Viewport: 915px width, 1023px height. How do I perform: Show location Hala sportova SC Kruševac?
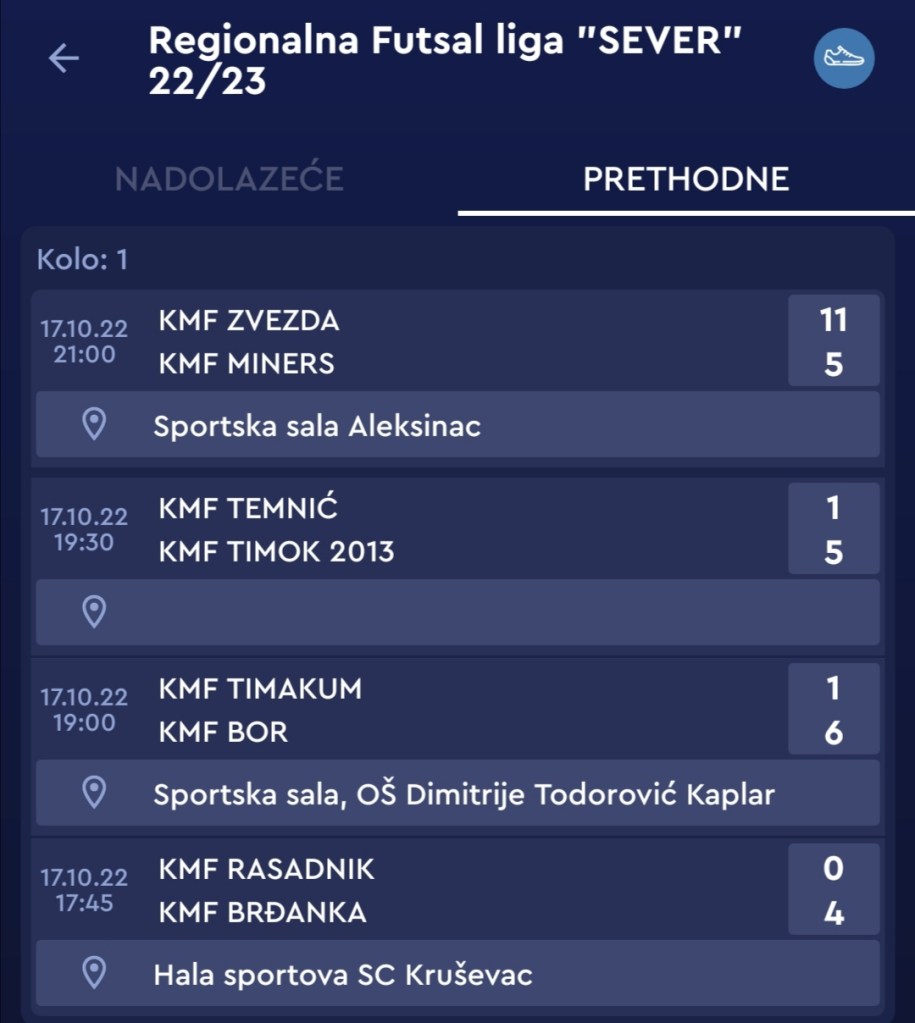457,973
